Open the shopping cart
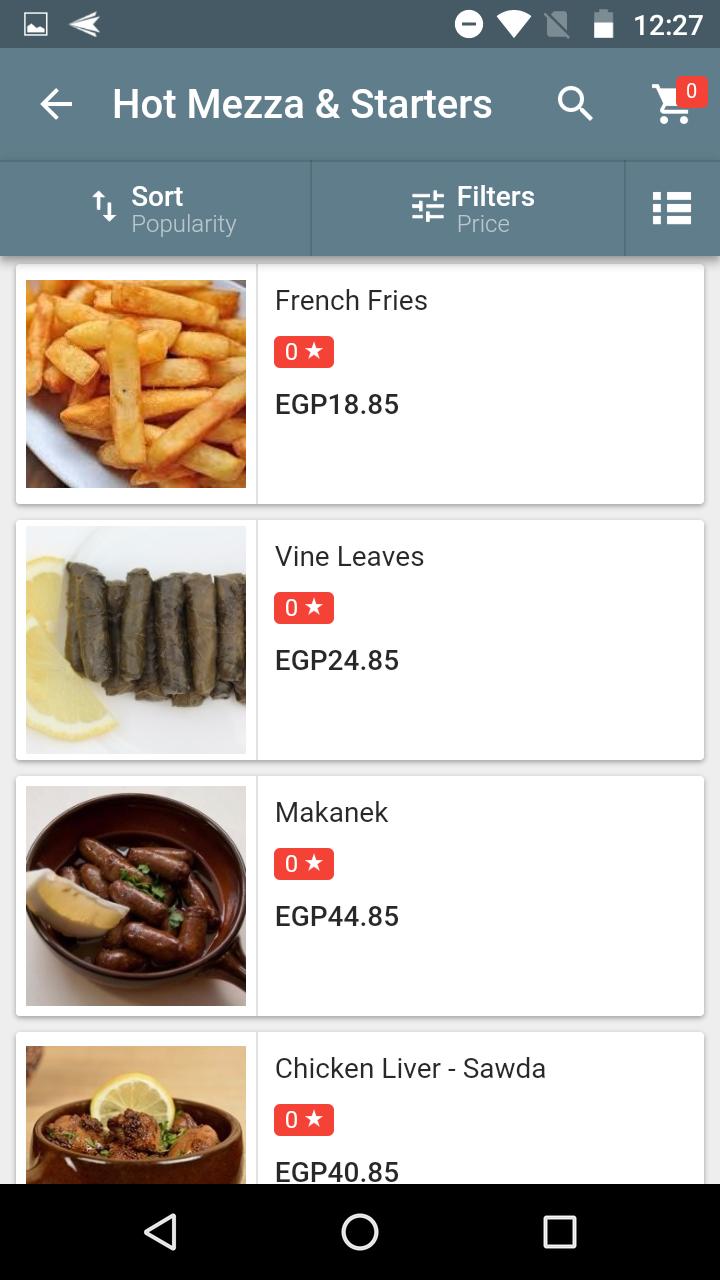Image resolution: width=720 pixels, height=1280 pixels. coord(676,102)
